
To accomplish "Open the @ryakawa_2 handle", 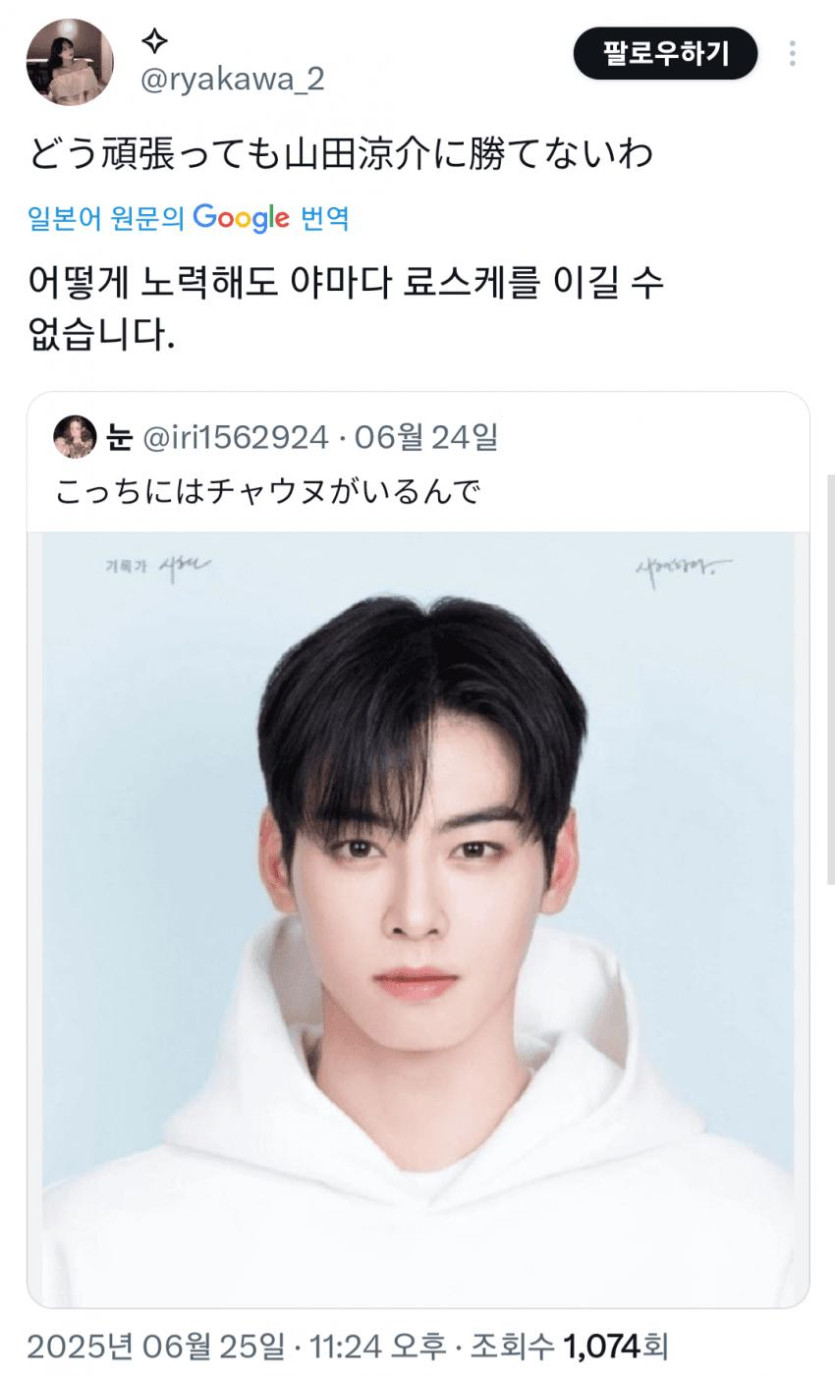I will pos(233,79).
